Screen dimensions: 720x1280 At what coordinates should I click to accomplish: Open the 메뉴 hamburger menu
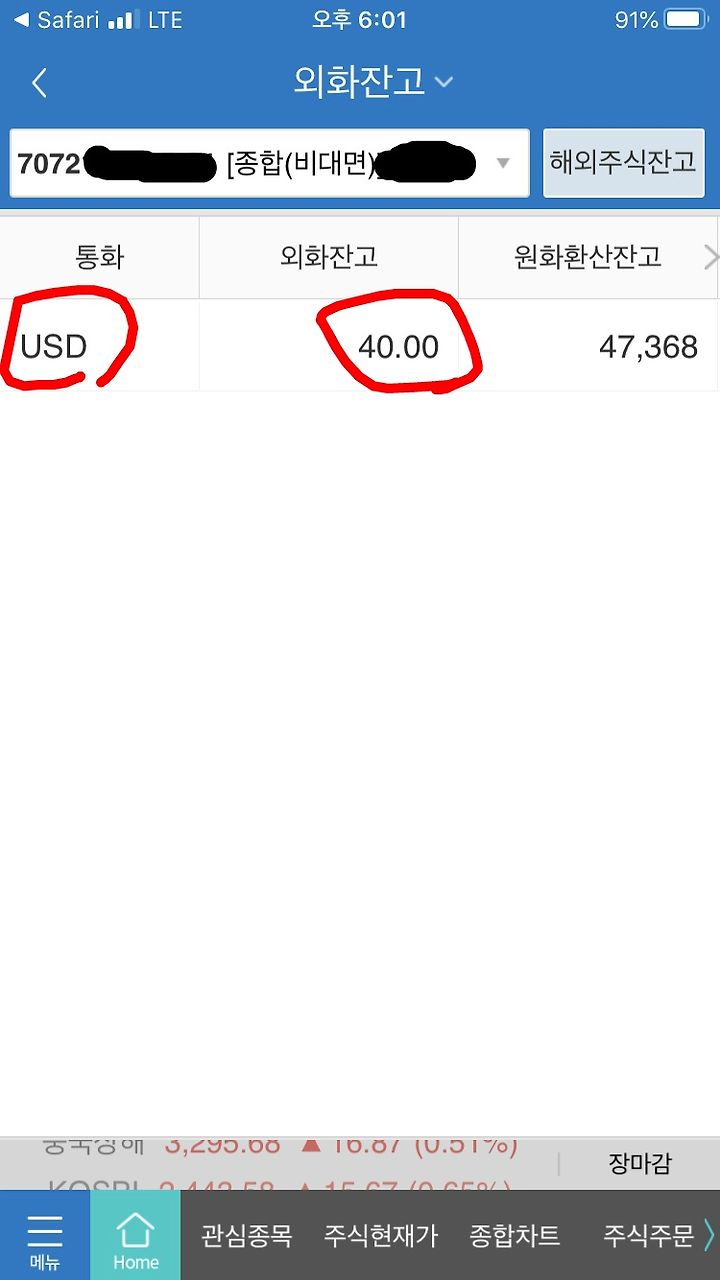tap(44, 1236)
